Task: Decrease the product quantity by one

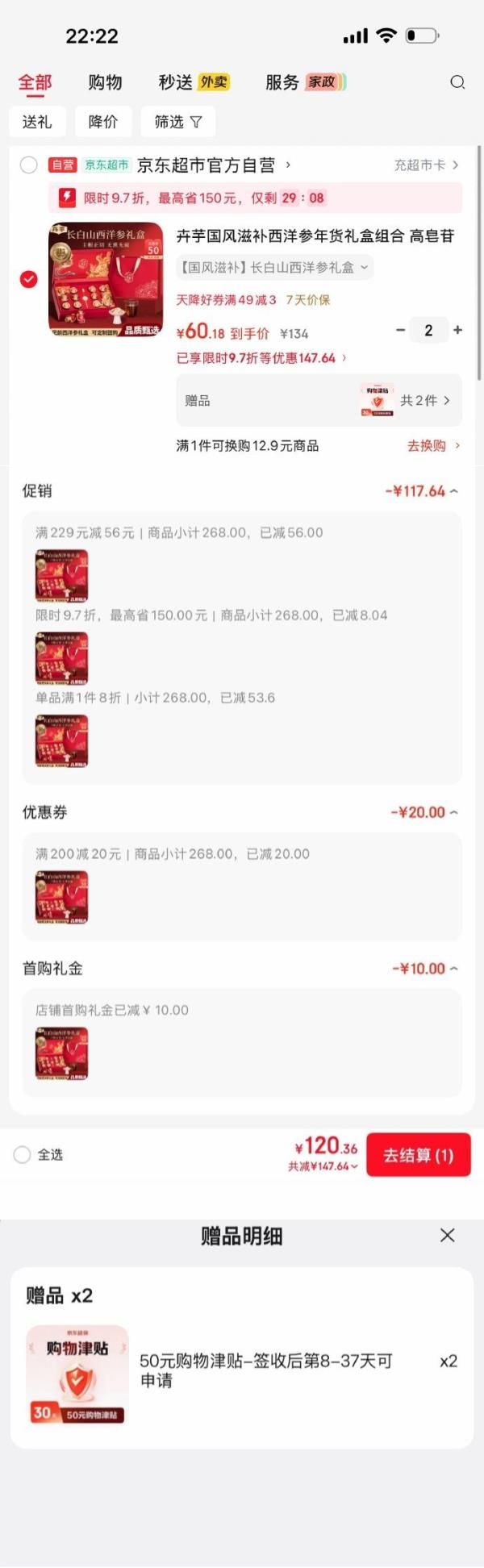Action: (400, 330)
